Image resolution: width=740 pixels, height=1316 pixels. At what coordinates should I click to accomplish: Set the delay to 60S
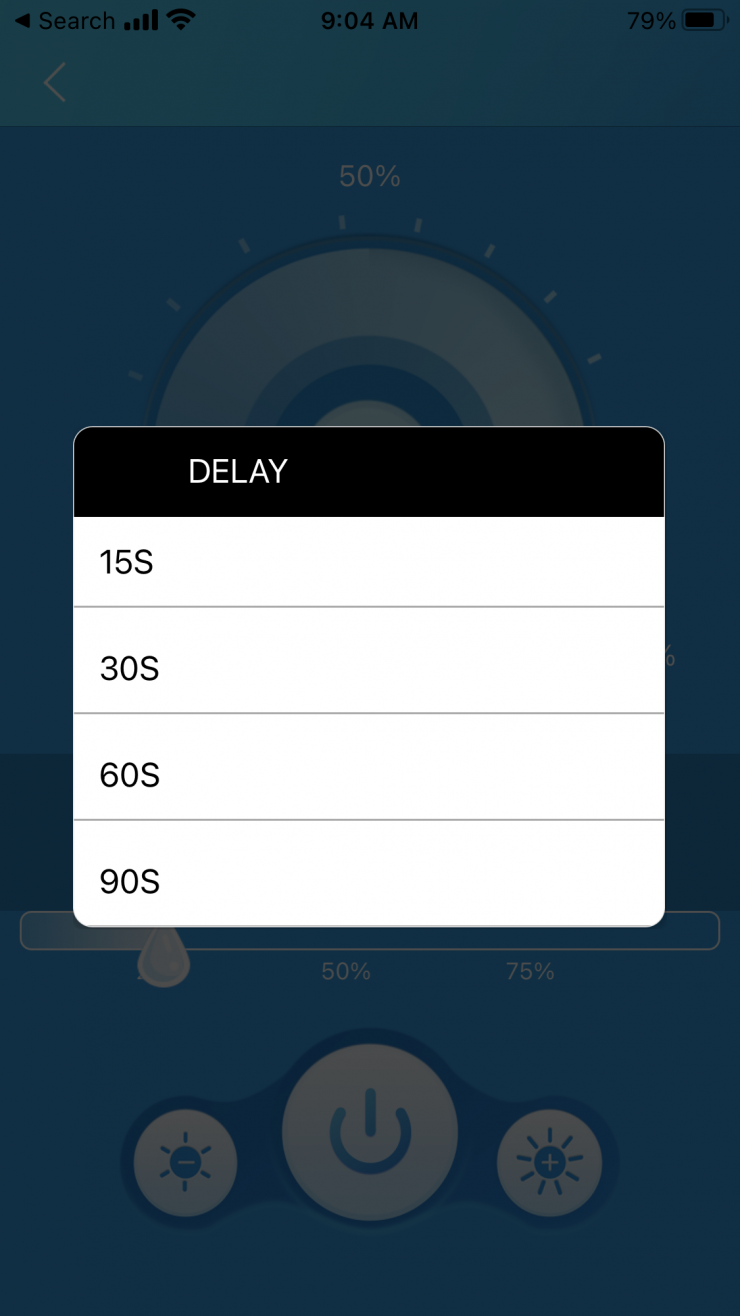pos(368,774)
